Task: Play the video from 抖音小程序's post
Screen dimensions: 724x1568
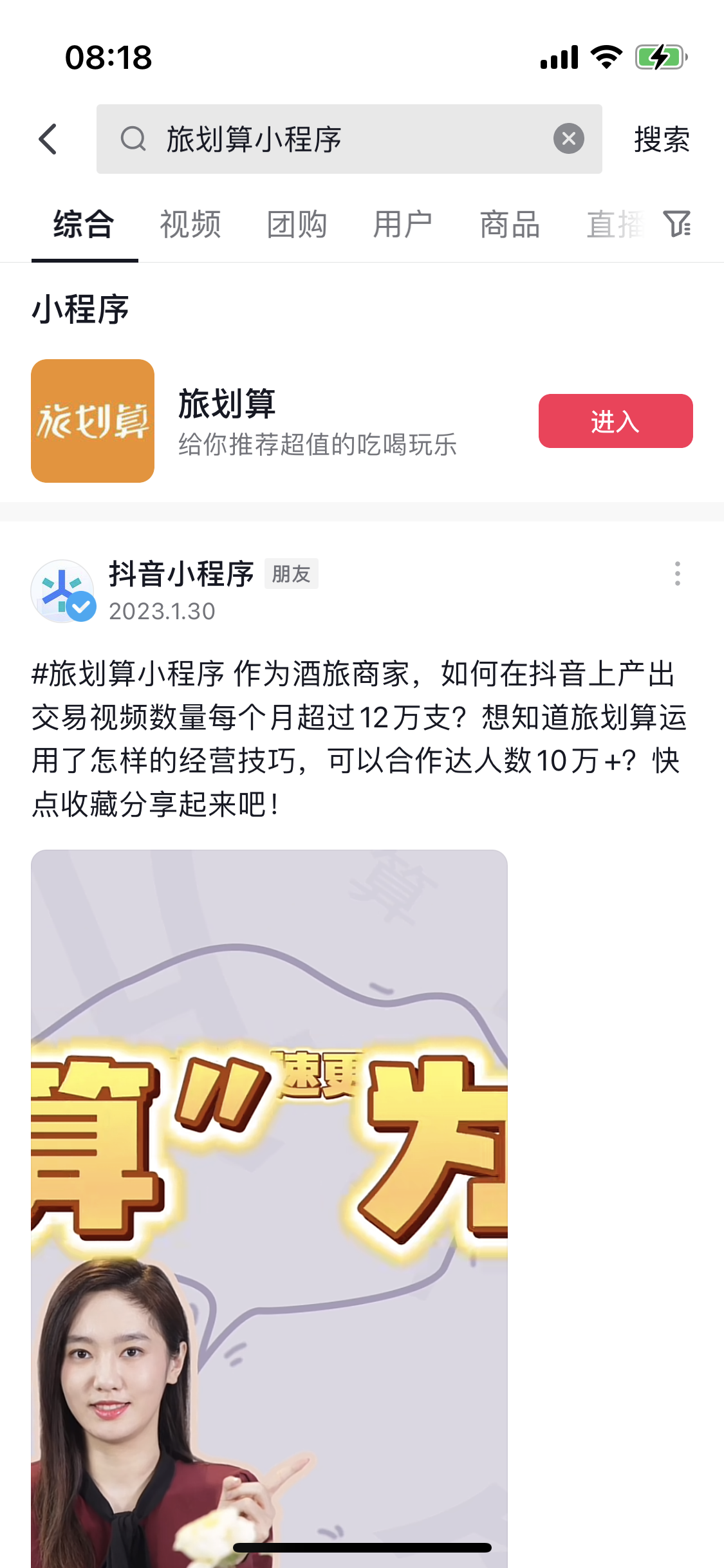Action: coord(269,1204)
